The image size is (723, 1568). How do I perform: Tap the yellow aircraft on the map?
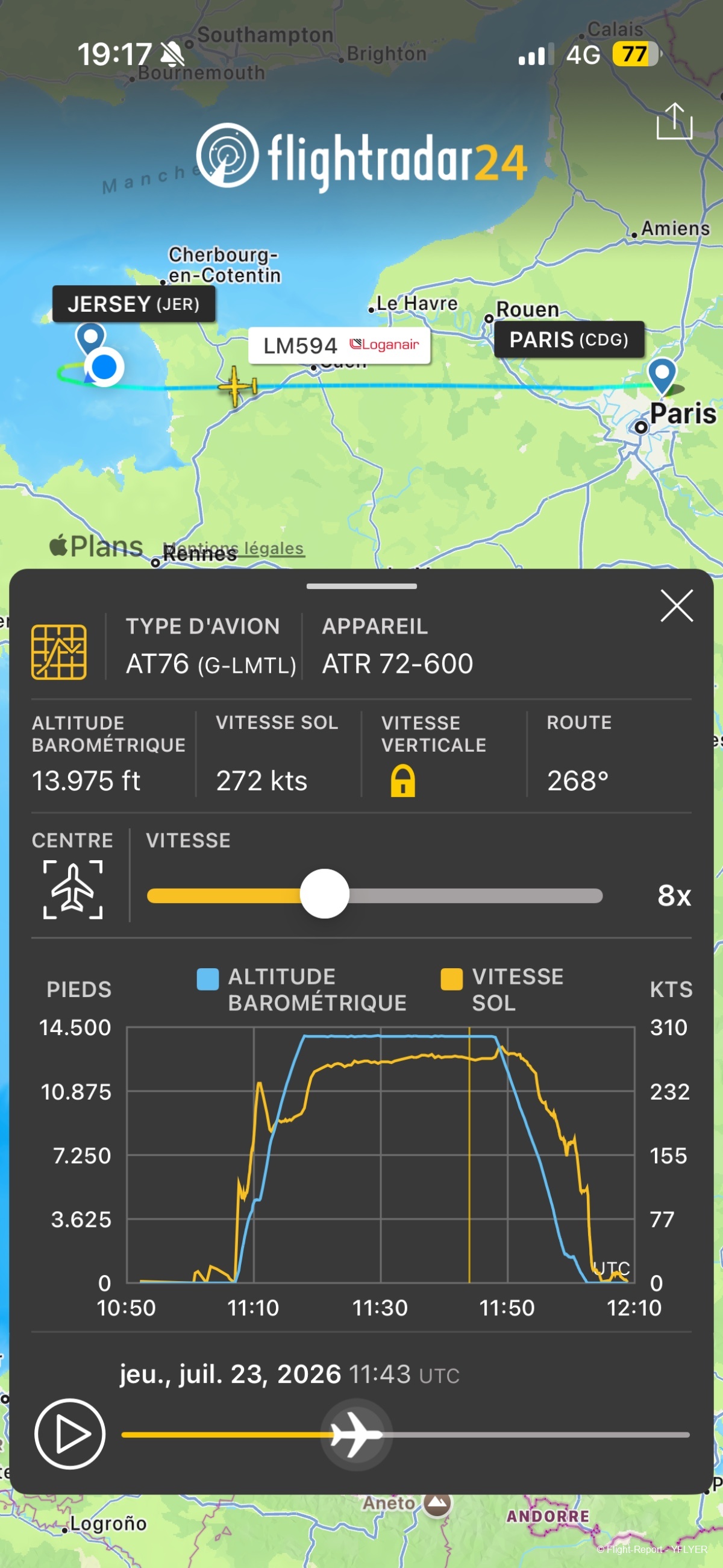(x=237, y=386)
